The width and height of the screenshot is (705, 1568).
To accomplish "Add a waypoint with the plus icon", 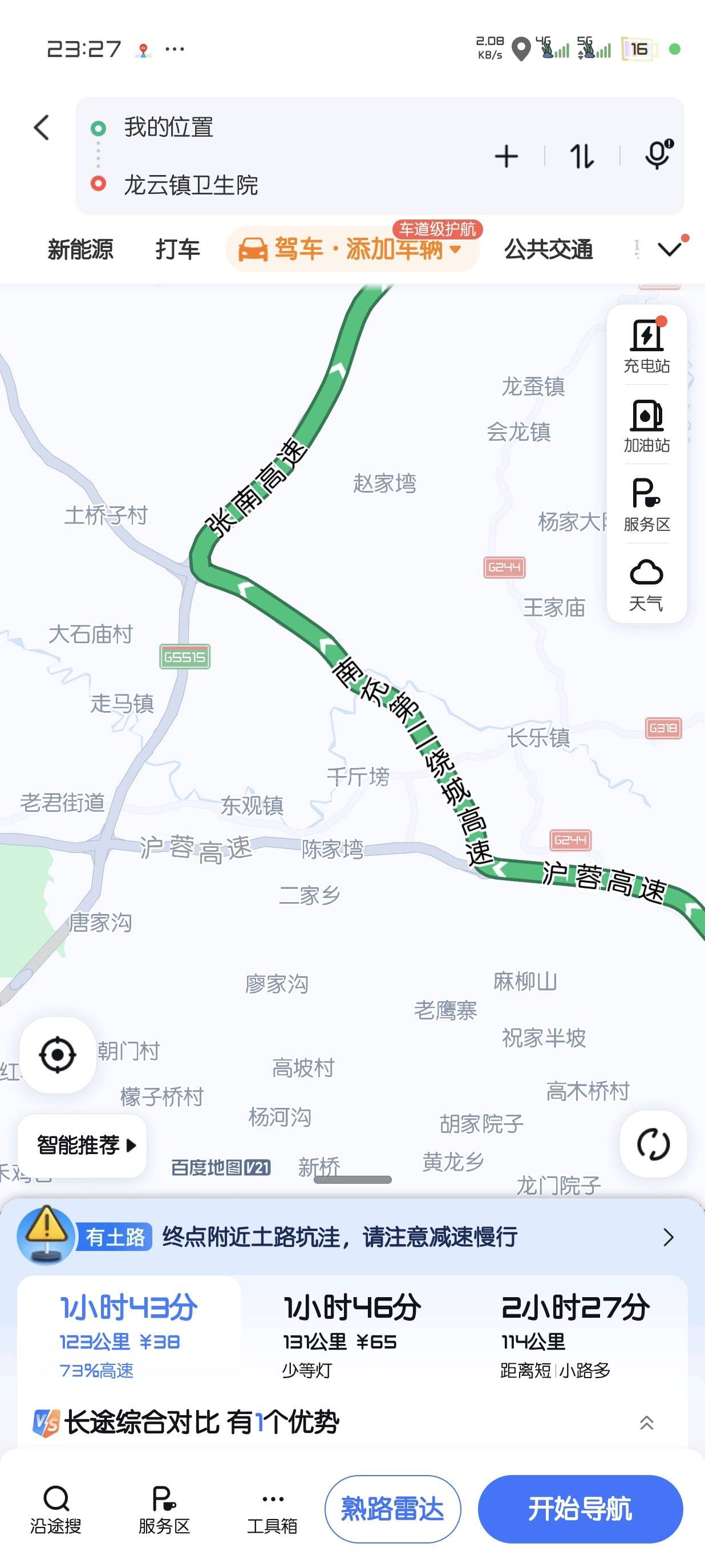I will click(506, 157).
